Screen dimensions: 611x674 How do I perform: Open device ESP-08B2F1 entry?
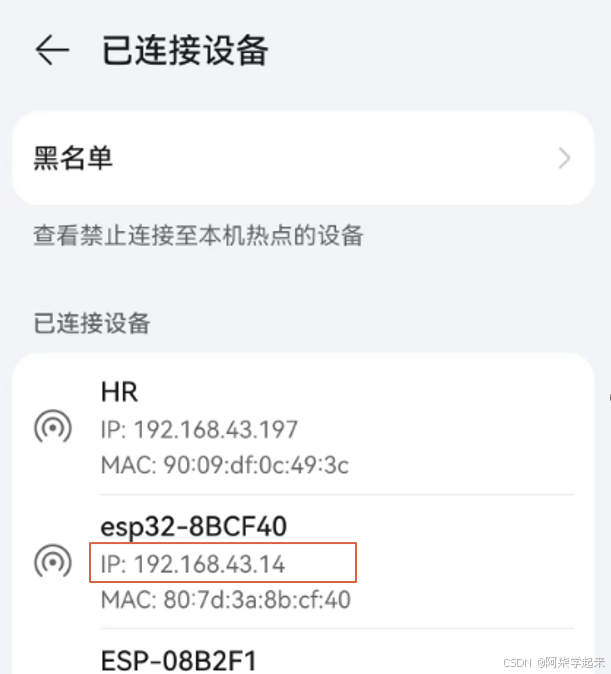click(300, 660)
